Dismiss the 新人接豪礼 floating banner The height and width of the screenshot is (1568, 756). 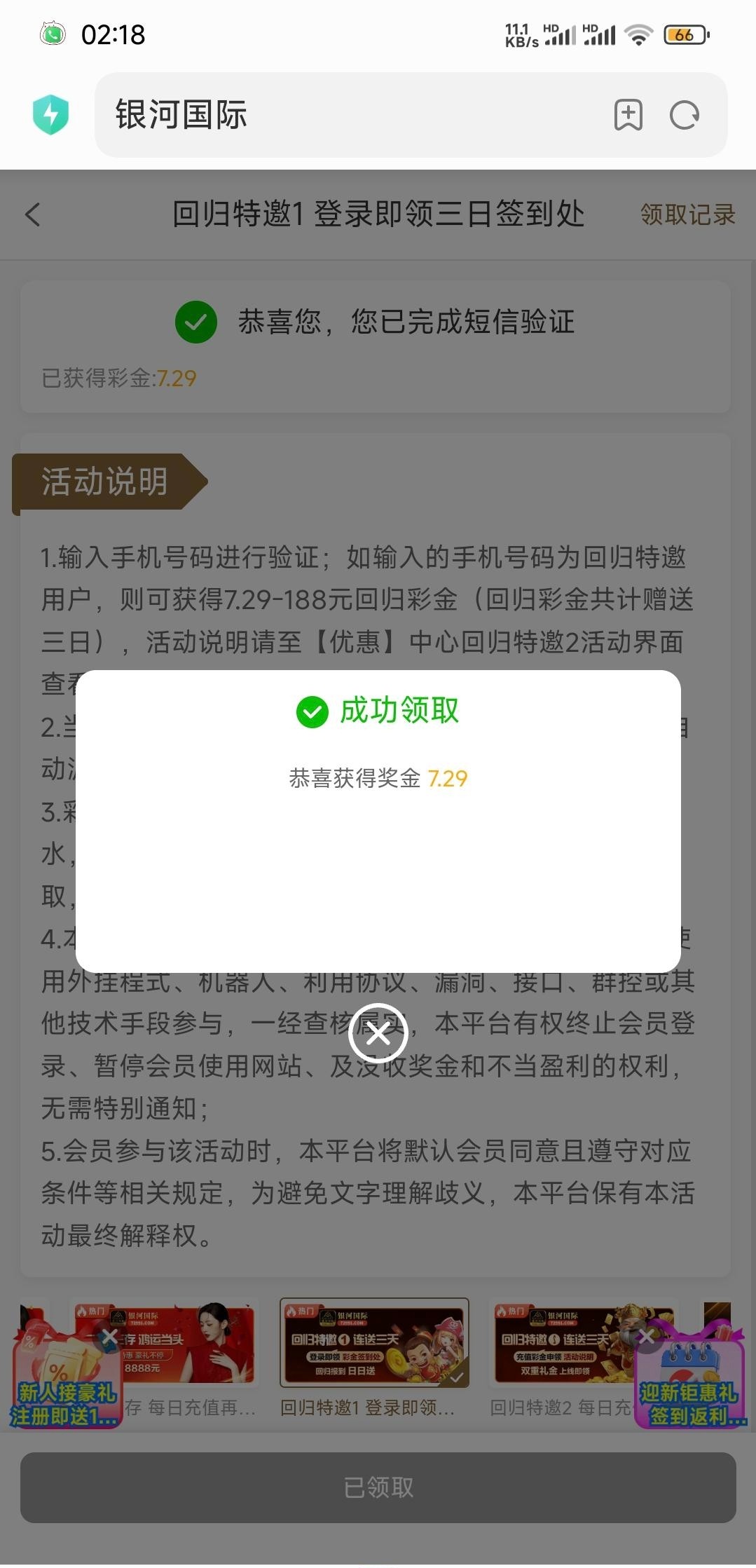[110, 1337]
